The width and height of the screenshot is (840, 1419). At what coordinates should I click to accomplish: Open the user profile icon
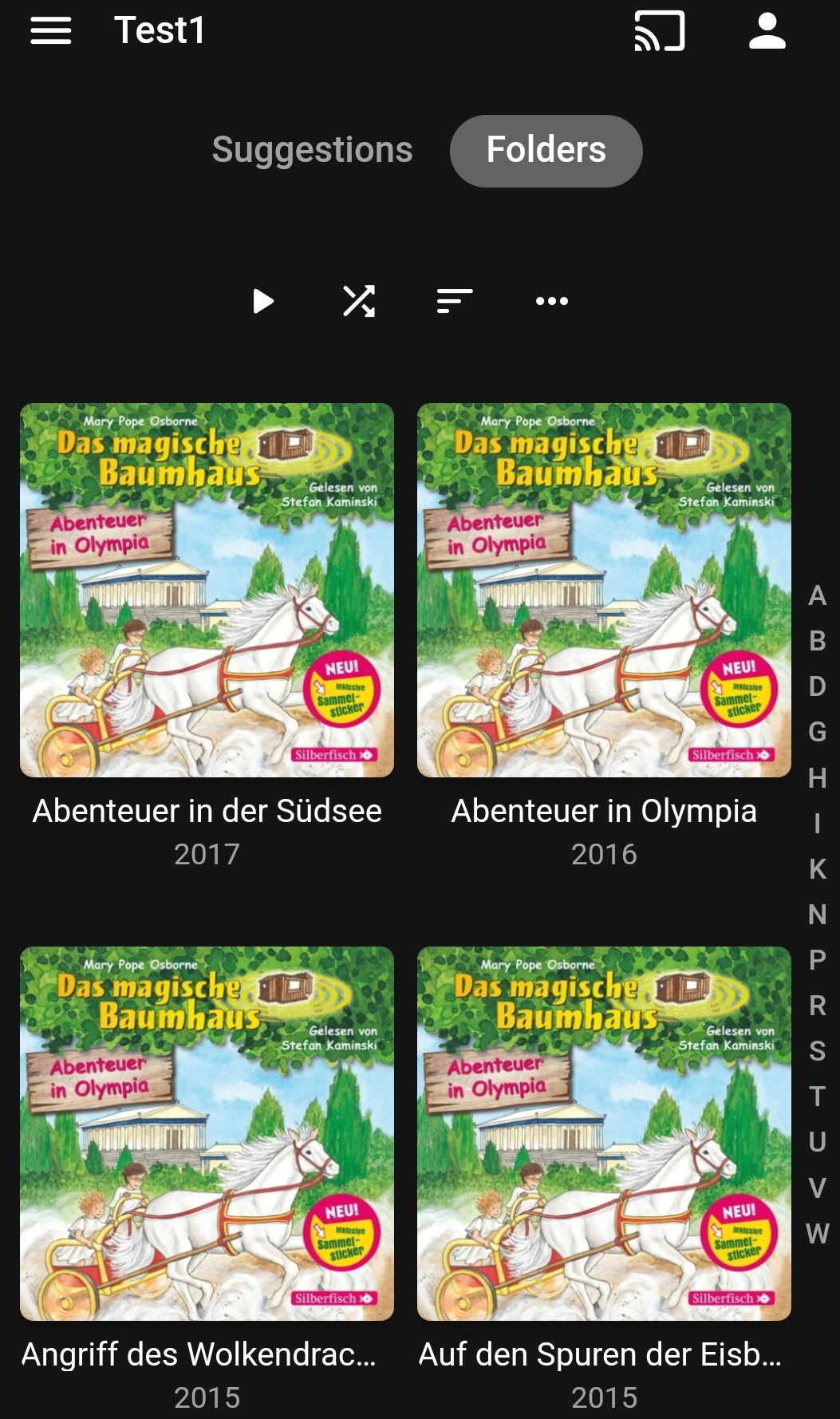[x=767, y=31]
